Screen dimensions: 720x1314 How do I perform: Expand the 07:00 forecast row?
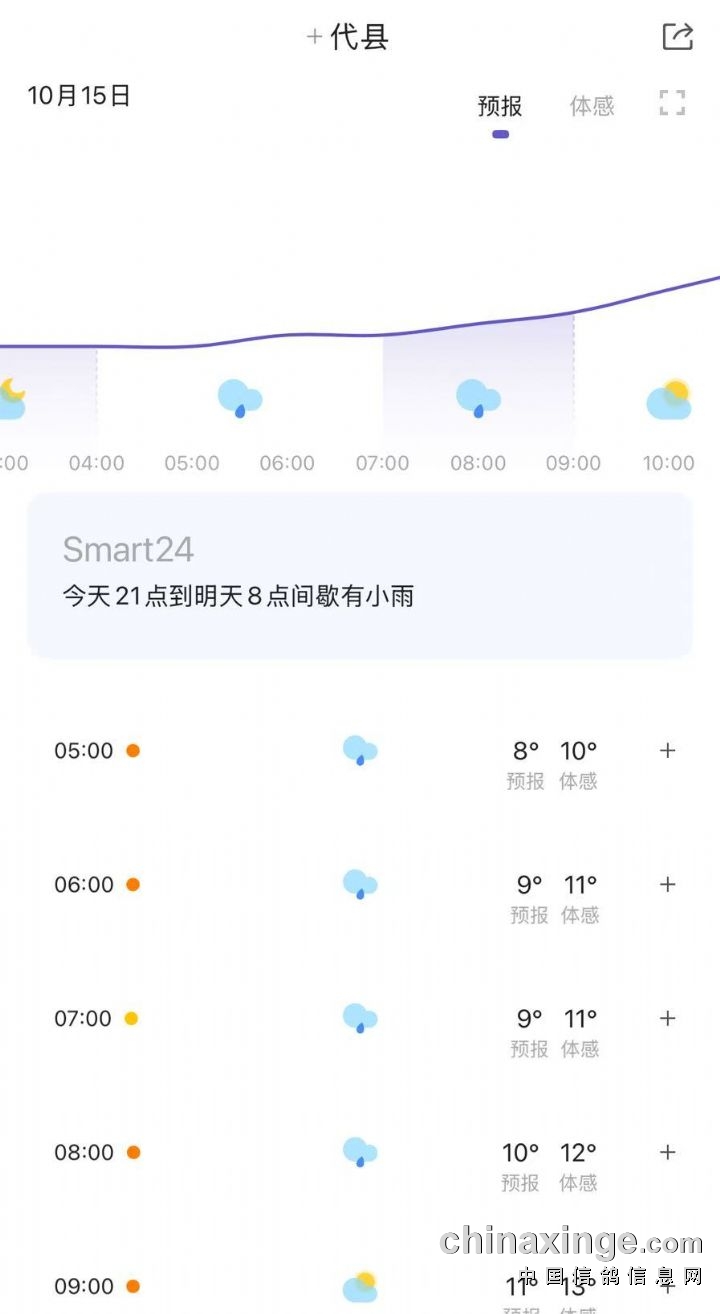[668, 1019]
